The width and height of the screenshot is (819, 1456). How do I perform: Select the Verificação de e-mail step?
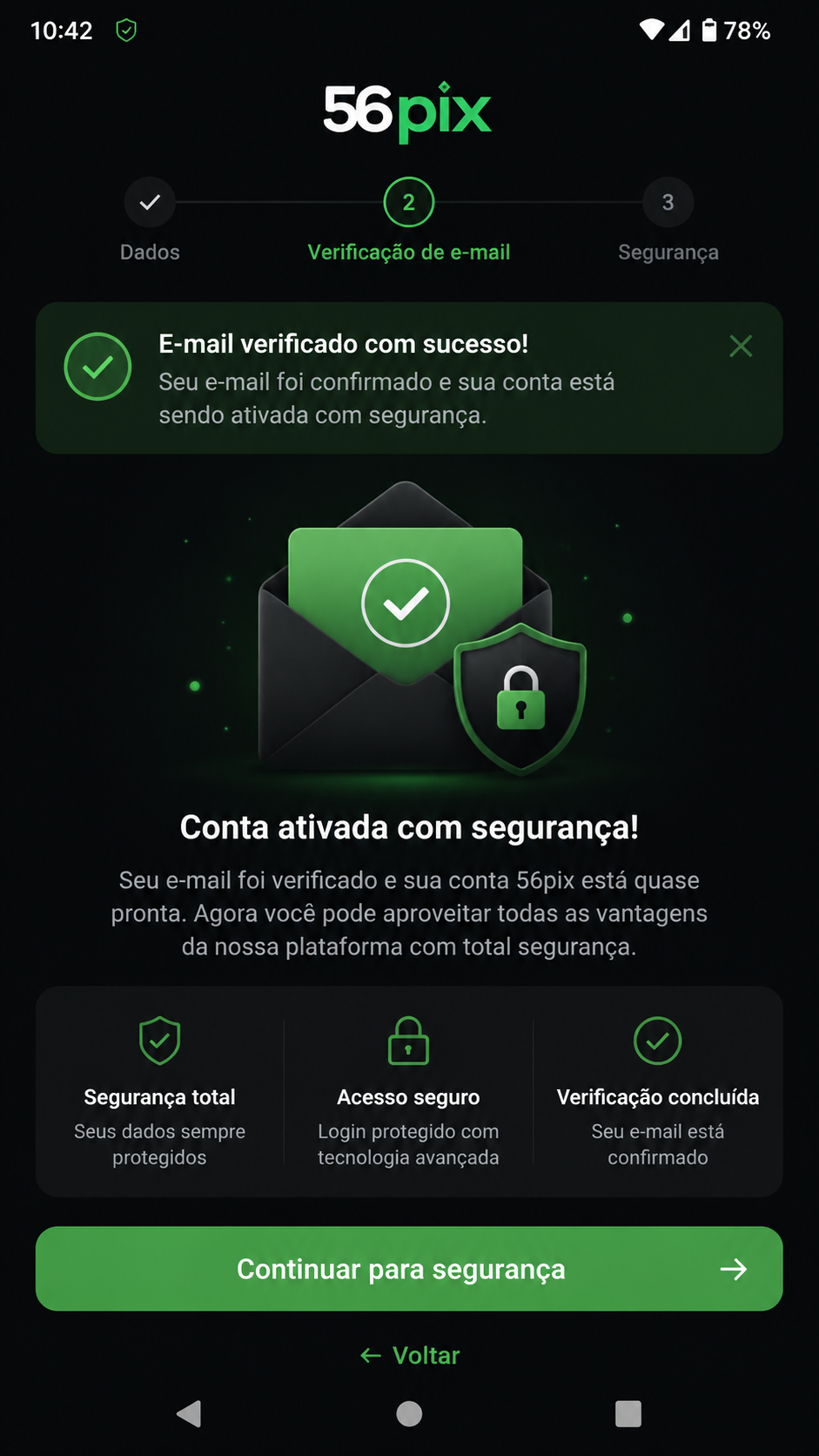coord(409,221)
